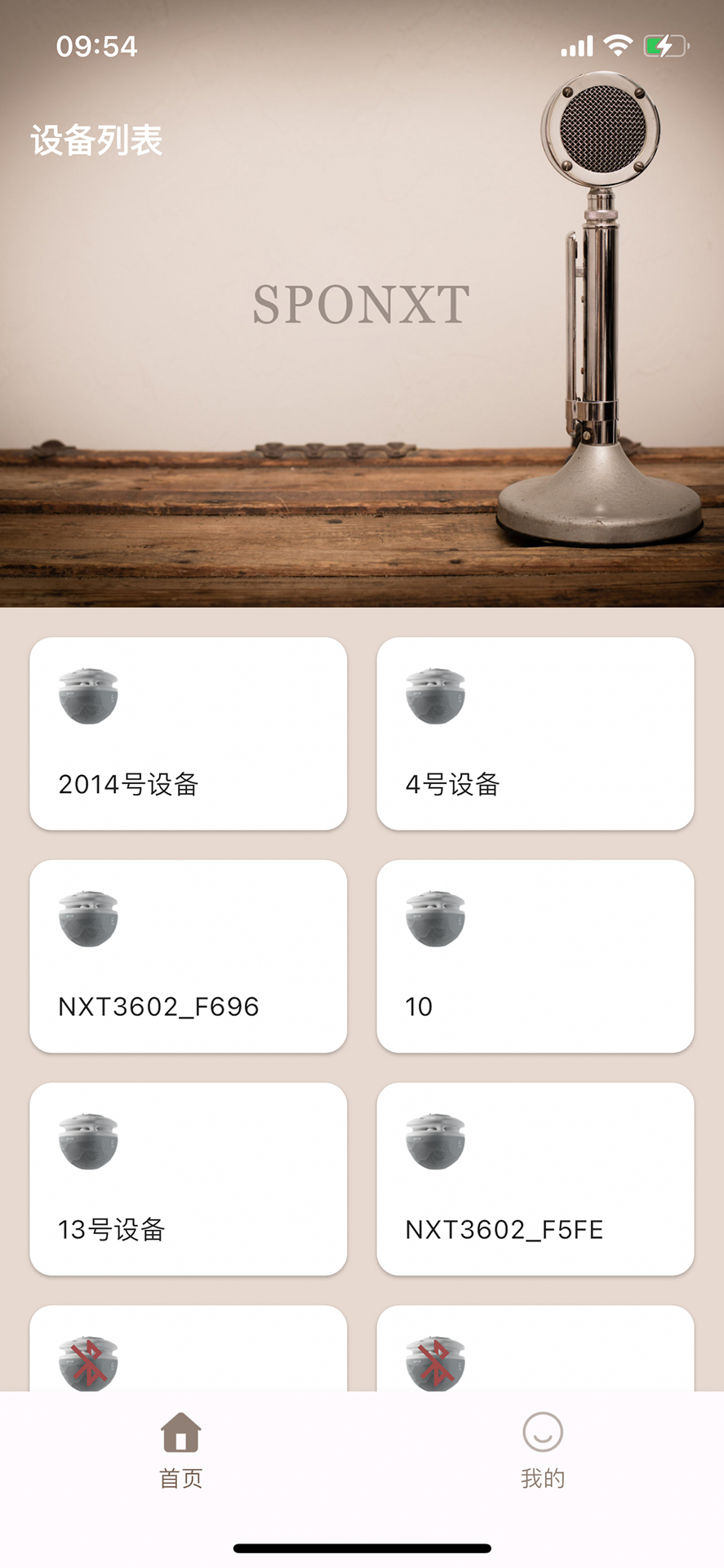
Task: Tap the cellular signal bars in status bar
Action: pyautogui.click(x=578, y=47)
